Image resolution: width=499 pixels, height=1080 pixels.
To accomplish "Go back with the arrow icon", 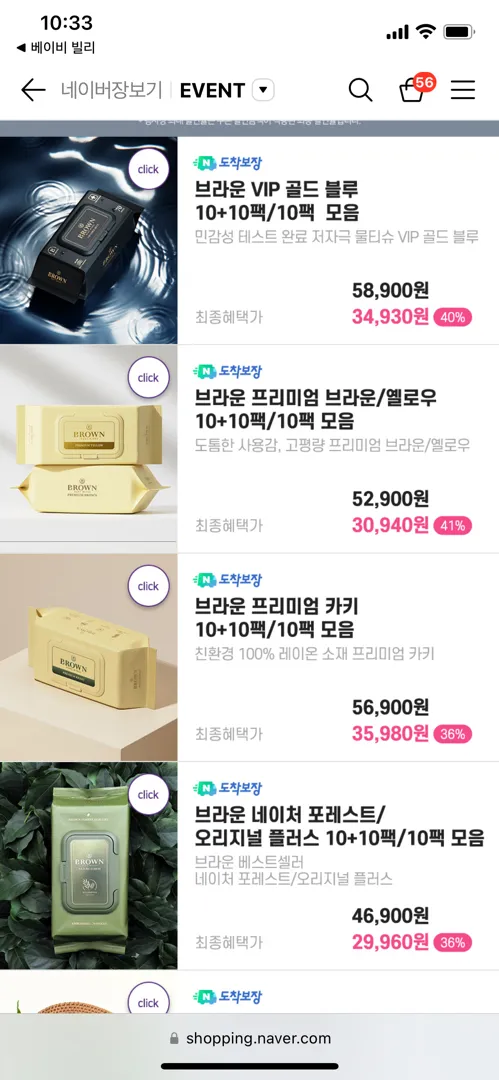I will pos(32,90).
